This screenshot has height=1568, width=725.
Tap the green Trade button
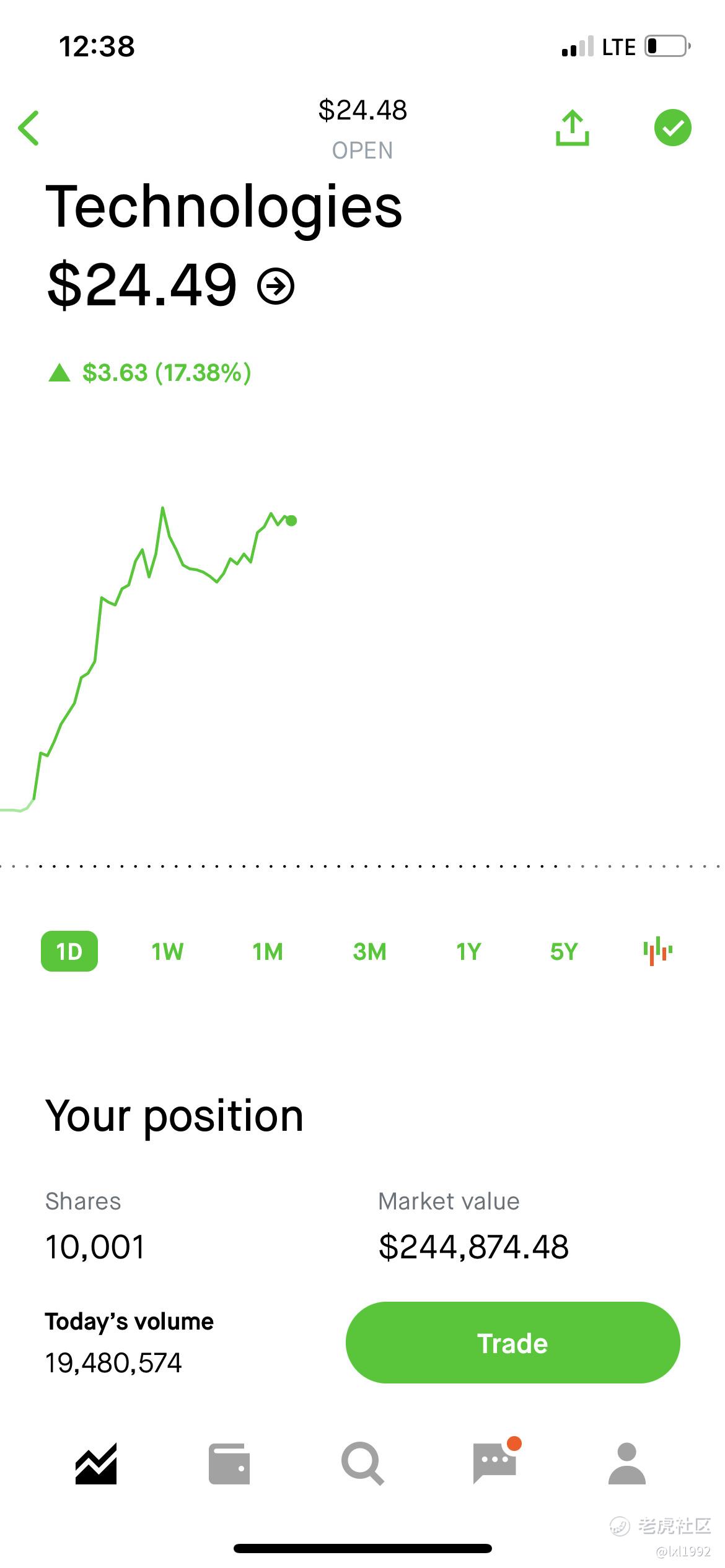coord(512,1343)
